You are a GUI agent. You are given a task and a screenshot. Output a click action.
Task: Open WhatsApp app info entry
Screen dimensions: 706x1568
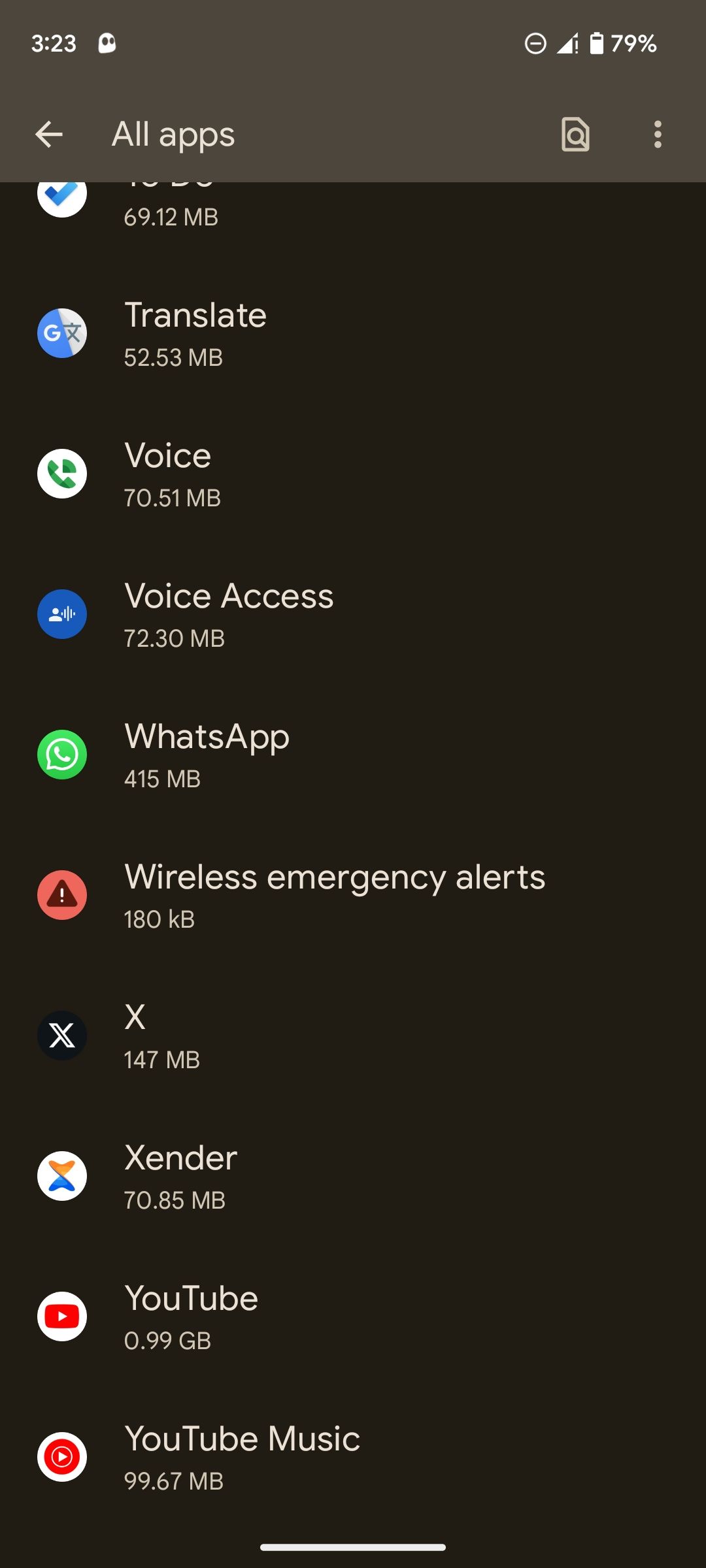353,755
